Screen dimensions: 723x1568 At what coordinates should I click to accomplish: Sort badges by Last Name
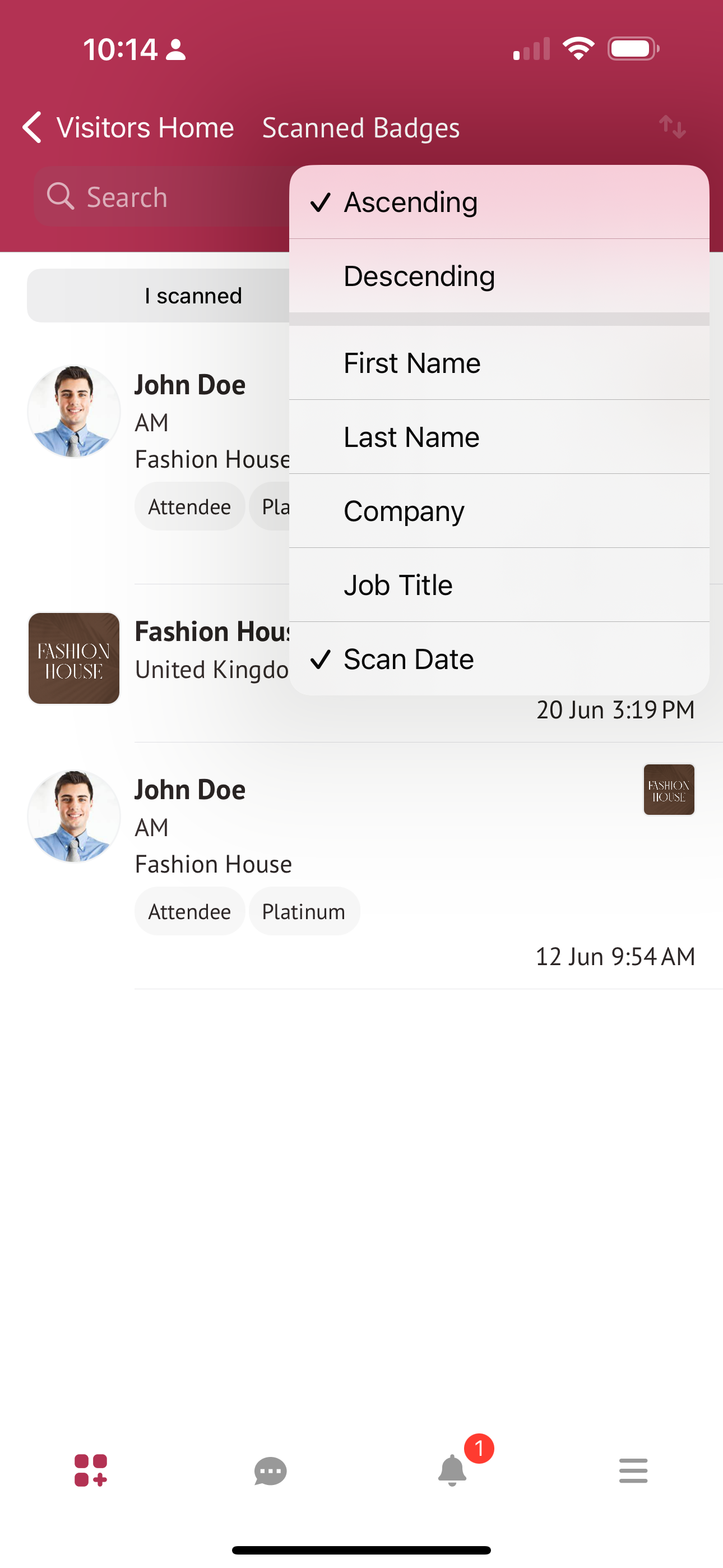(x=499, y=437)
